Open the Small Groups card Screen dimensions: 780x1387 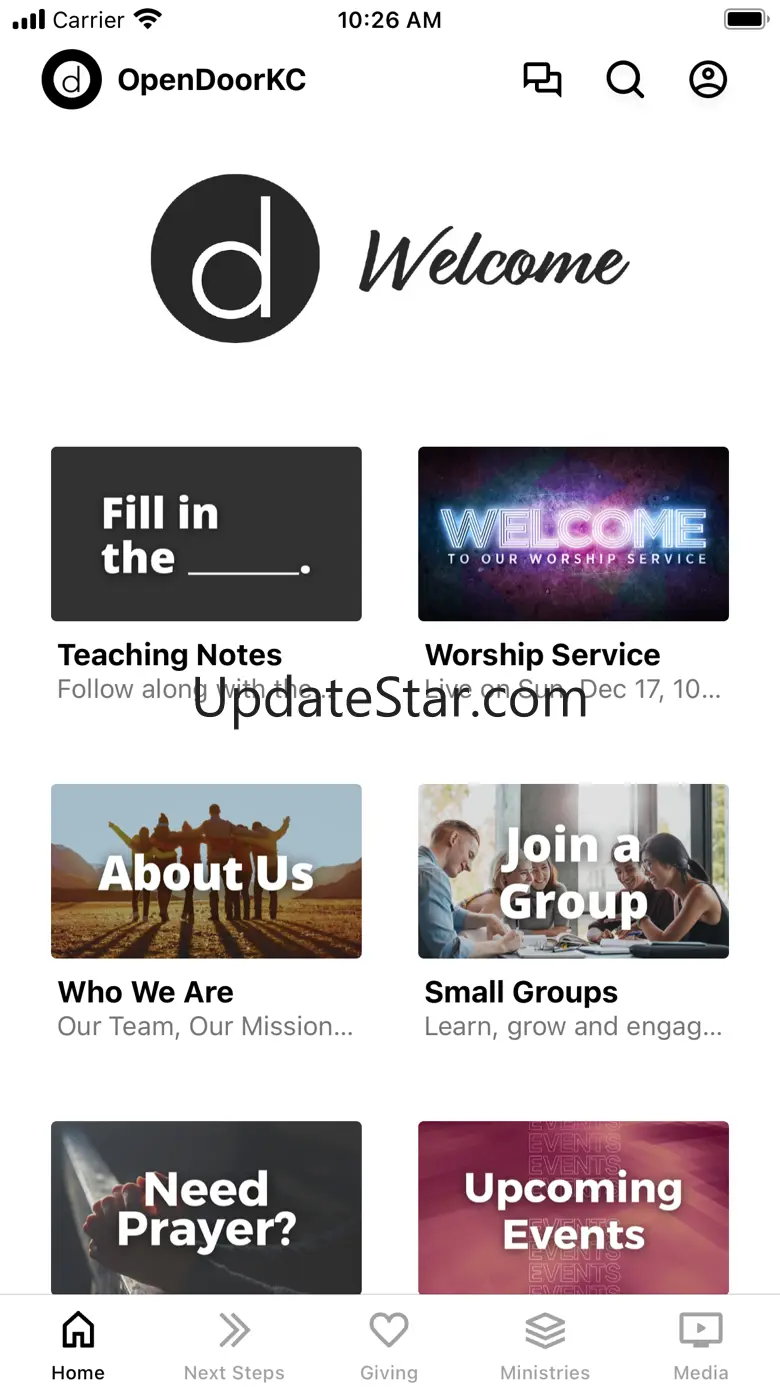573,871
